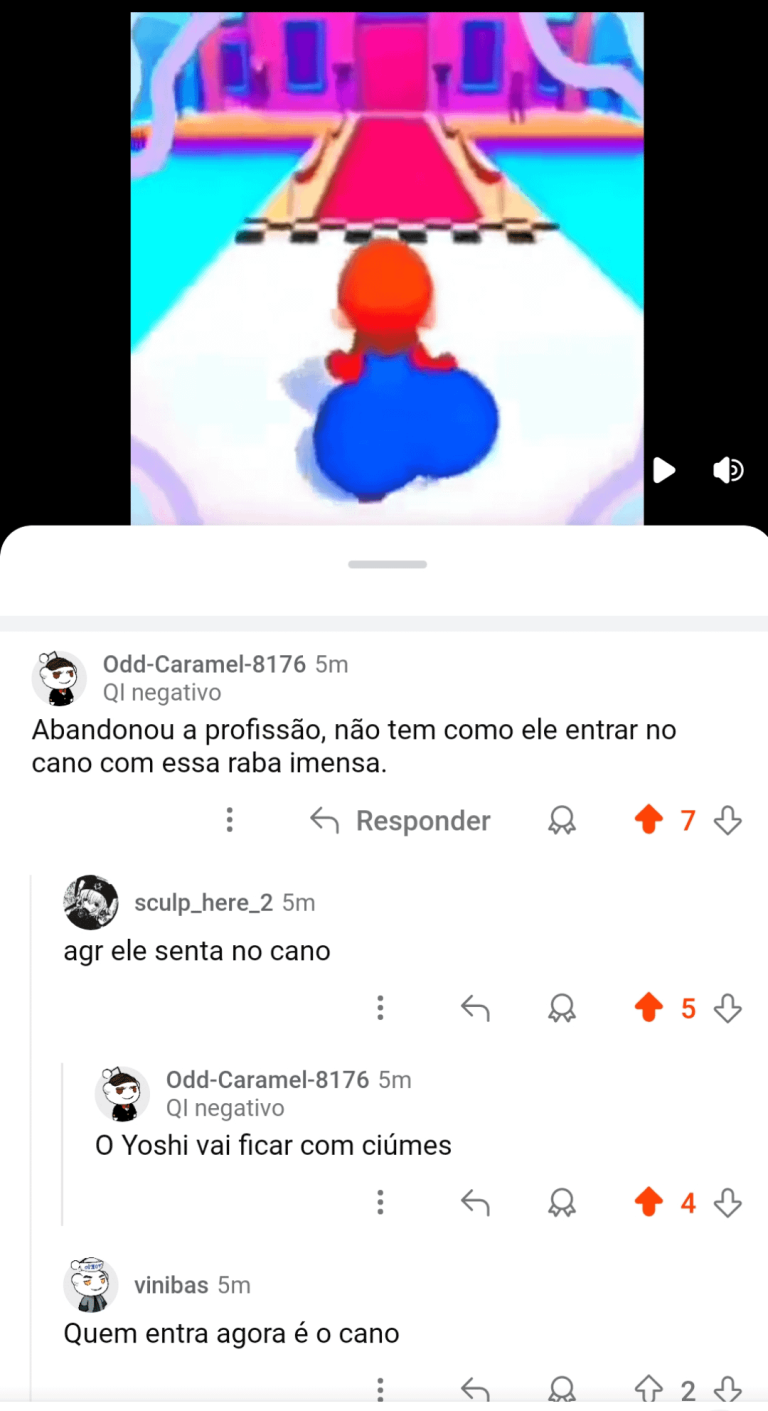Award the Yoshi comment
The height and width of the screenshot is (1411, 768).
click(562, 1202)
